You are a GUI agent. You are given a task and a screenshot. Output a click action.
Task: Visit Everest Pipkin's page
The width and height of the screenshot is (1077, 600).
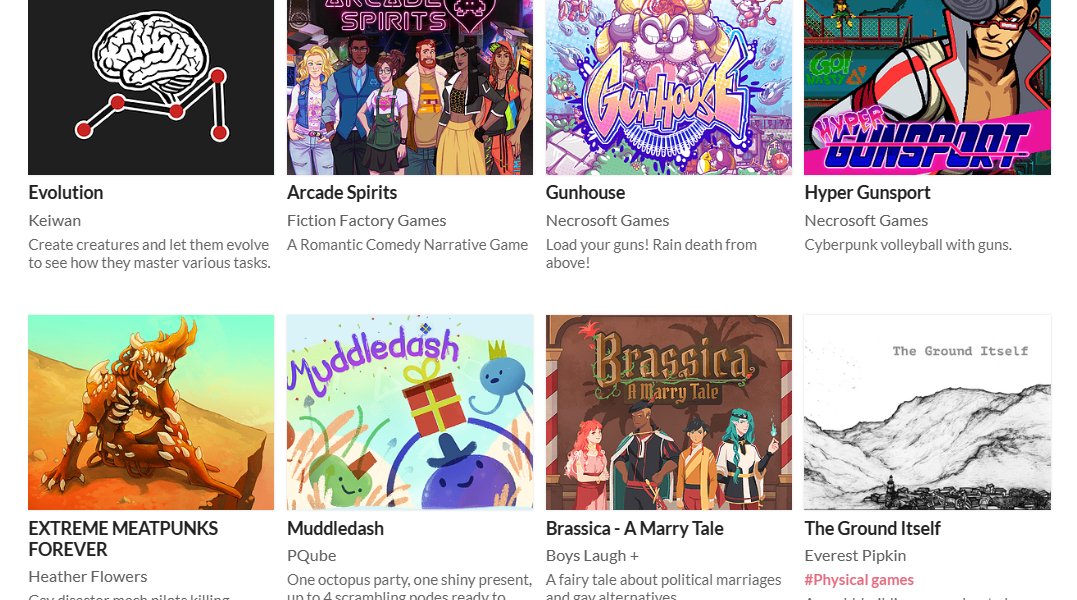coord(855,555)
